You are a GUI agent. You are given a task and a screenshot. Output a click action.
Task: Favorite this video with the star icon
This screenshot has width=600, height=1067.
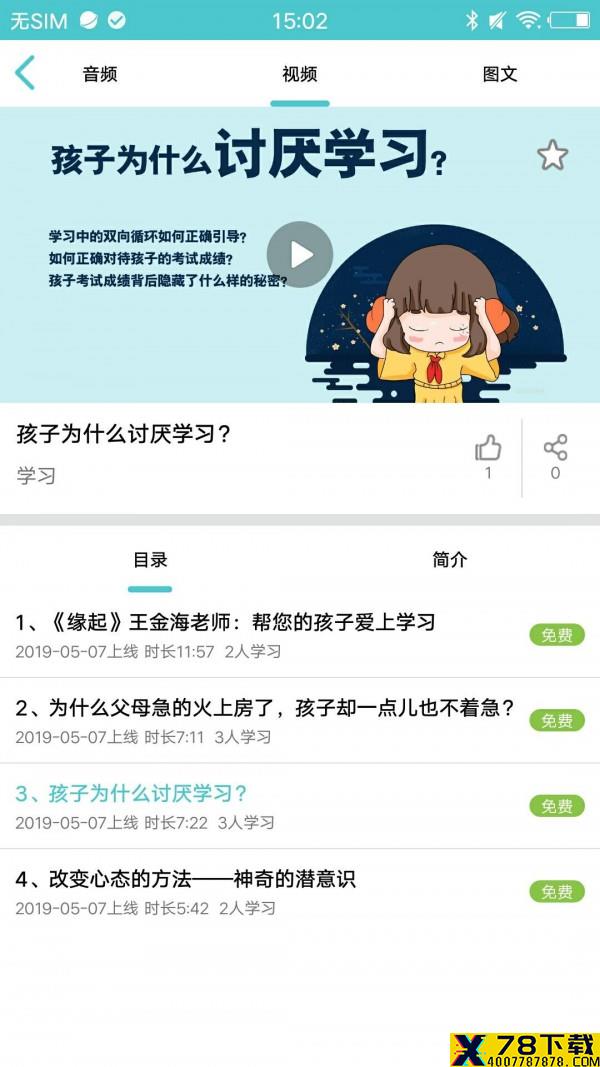point(552,155)
